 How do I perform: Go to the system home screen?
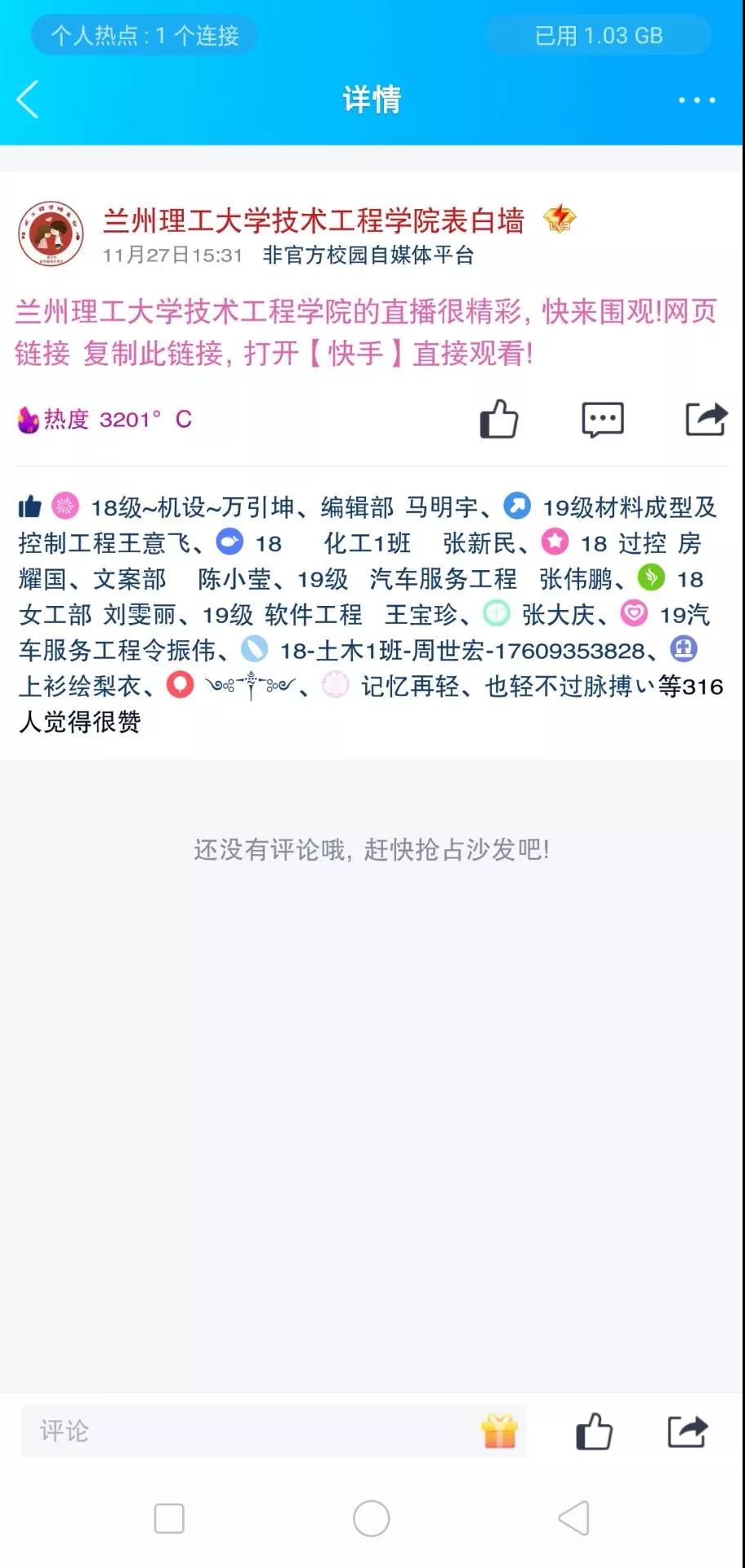tap(372, 1518)
